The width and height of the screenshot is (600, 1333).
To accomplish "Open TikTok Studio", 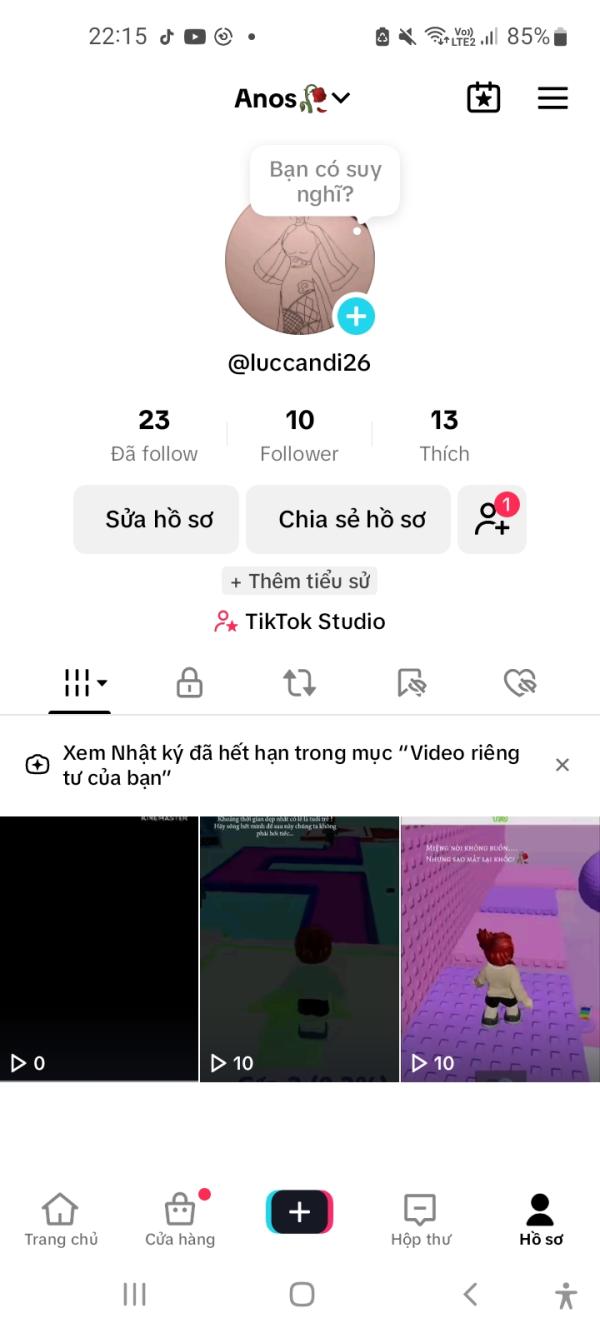I will pyautogui.click(x=300, y=622).
